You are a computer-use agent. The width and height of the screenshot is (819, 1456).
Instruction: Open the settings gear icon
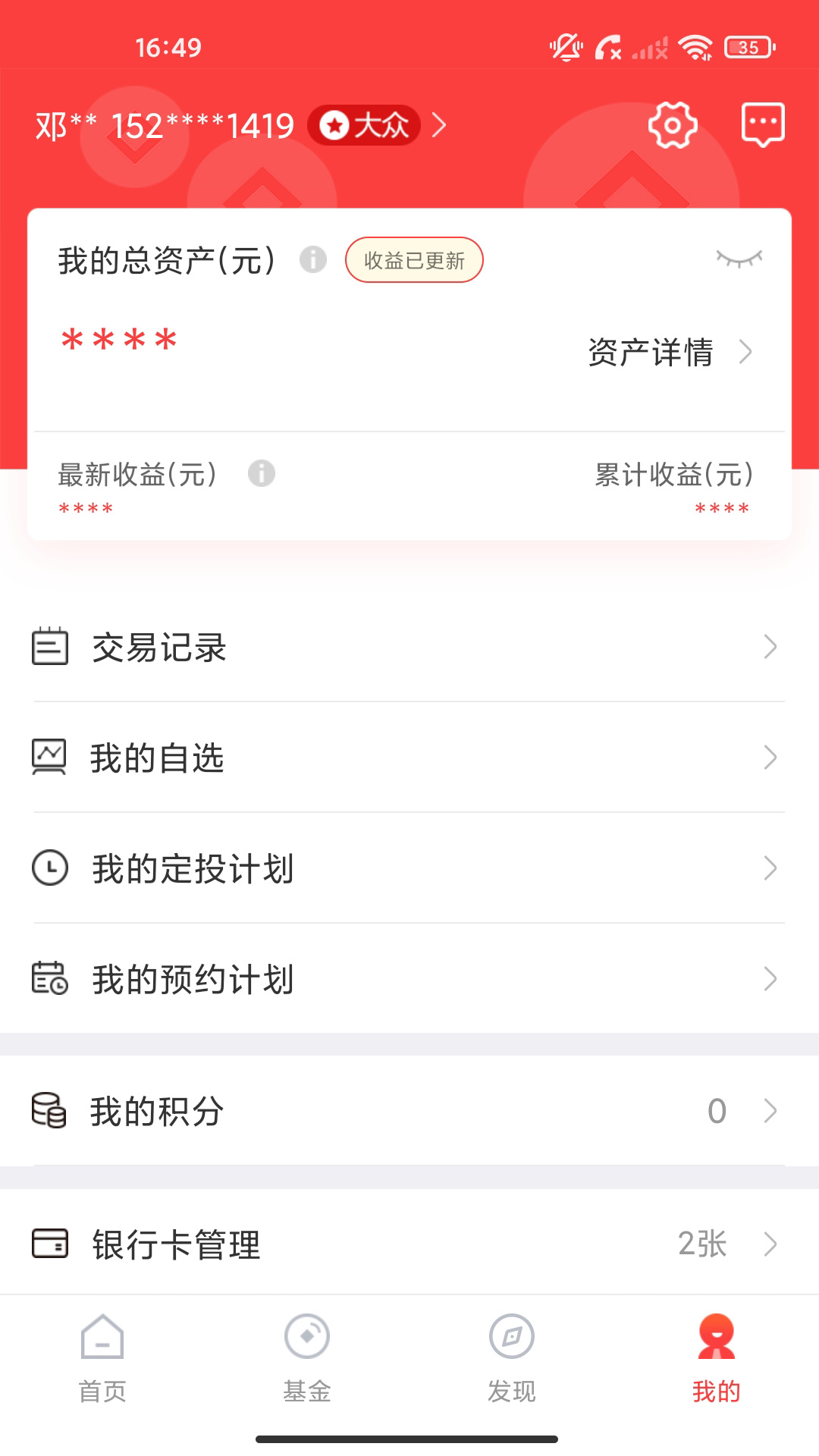(x=673, y=124)
